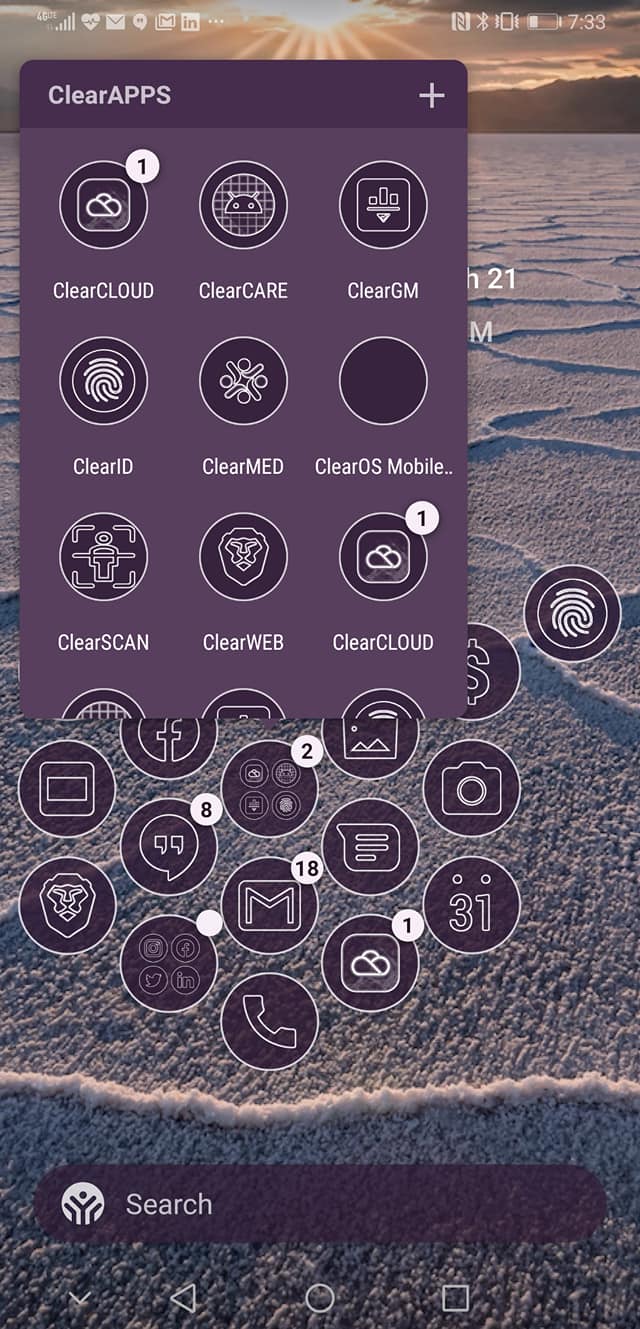The width and height of the screenshot is (640, 1329).
Task: Open the ClearMED app
Action: tap(243, 381)
